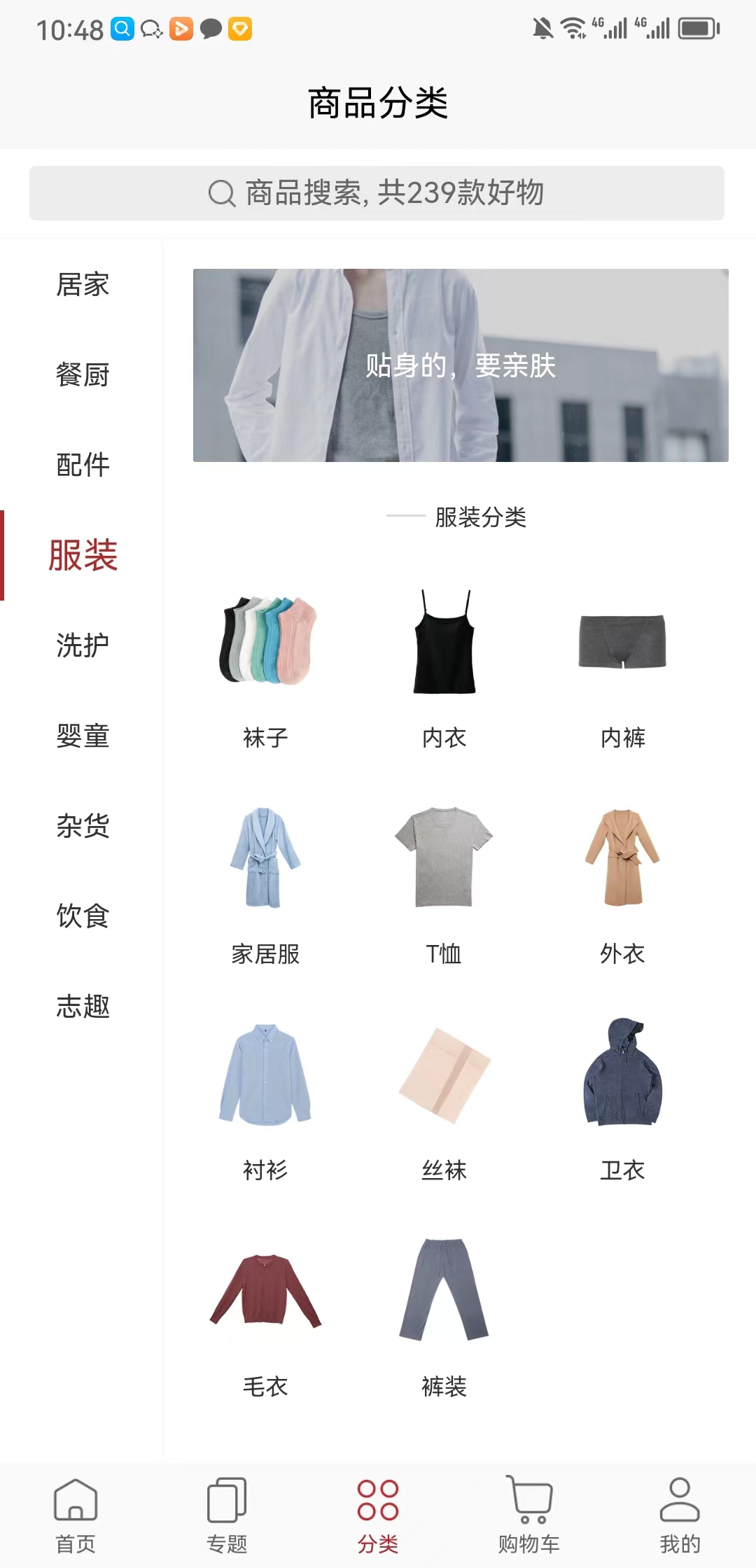
Task: Switch to the 餐厨 category
Action: pyautogui.click(x=83, y=375)
